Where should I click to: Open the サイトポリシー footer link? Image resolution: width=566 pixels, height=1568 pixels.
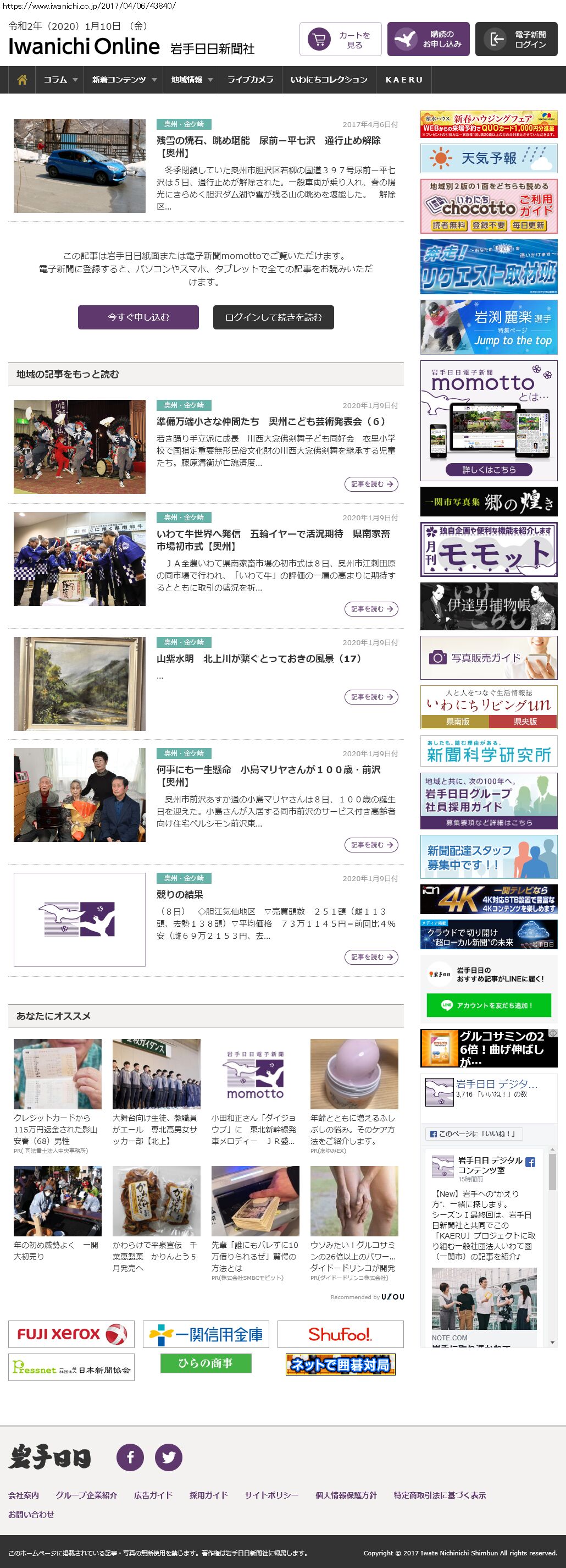(x=271, y=1495)
